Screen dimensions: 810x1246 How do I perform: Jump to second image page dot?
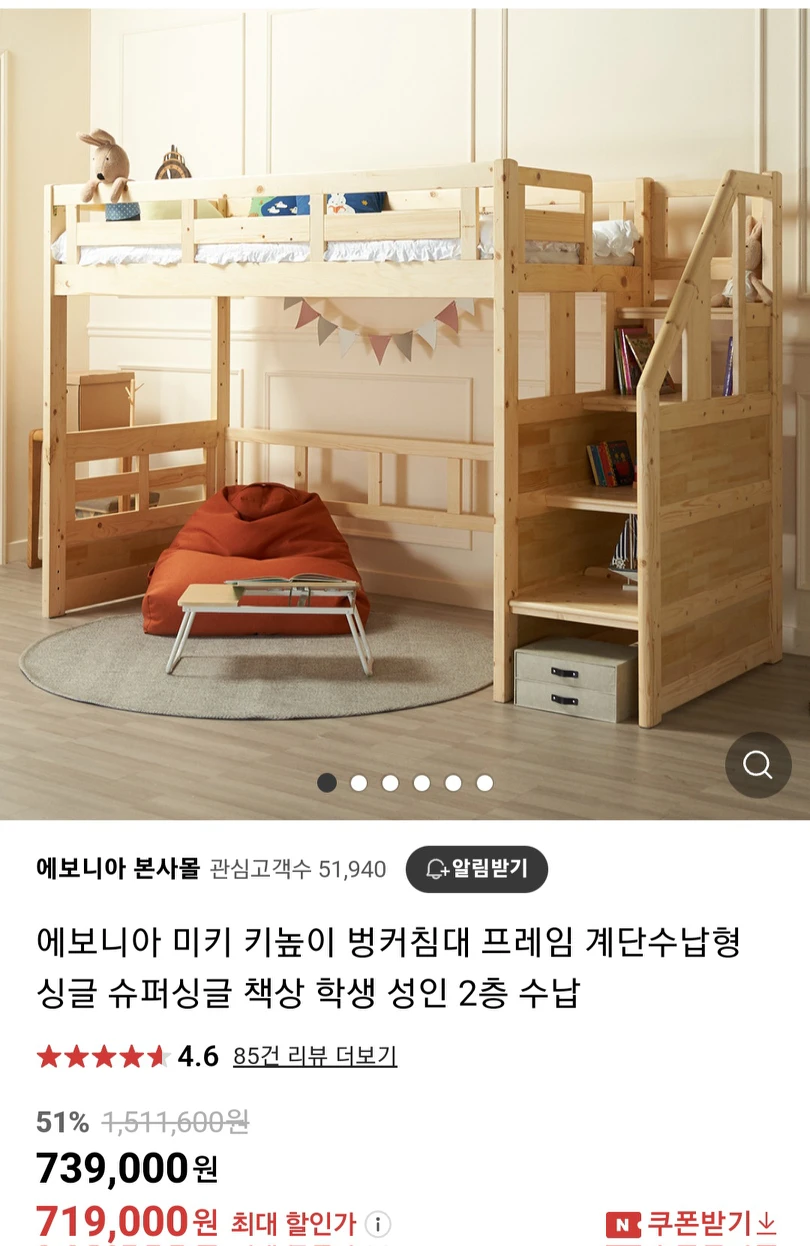point(358,783)
